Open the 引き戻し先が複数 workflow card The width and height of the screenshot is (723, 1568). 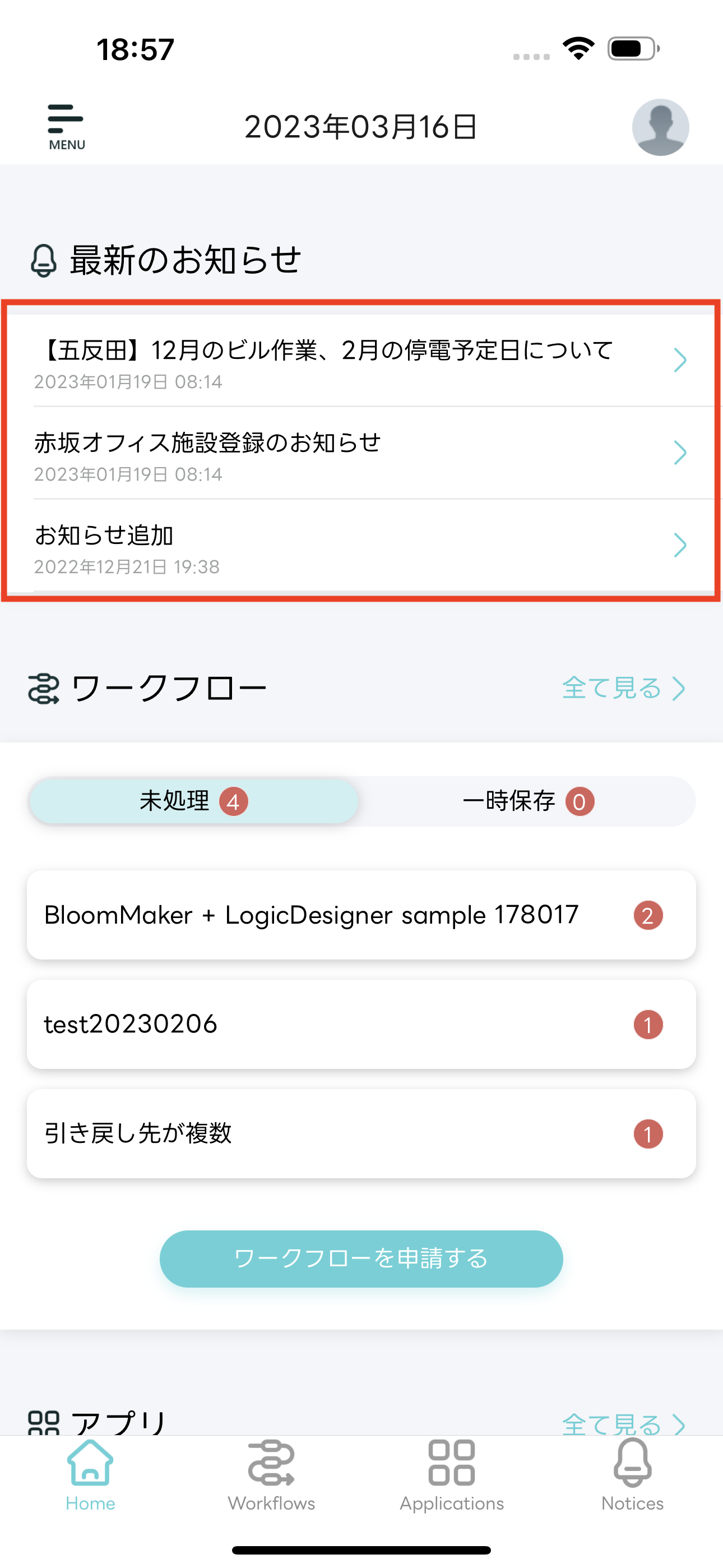click(x=361, y=1133)
